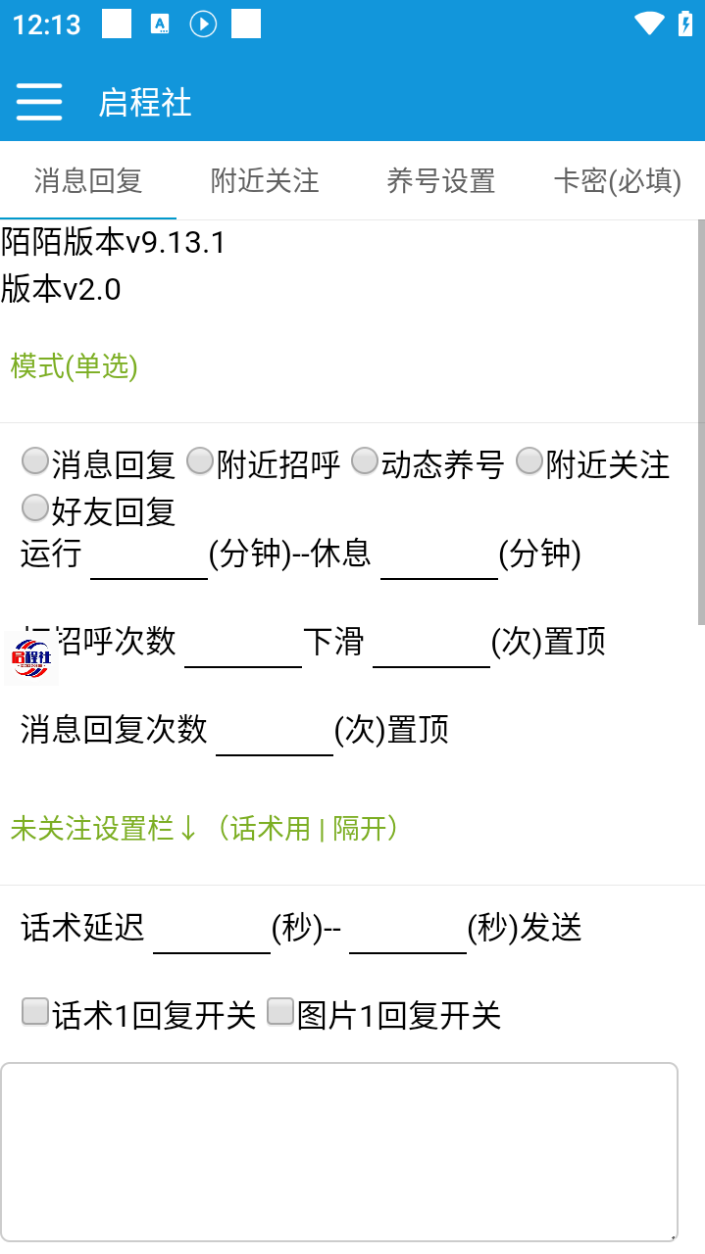Image resolution: width=705 pixels, height=1254 pixels.
Task: Select the 消息回复 mode radio button
Action: 36,461
